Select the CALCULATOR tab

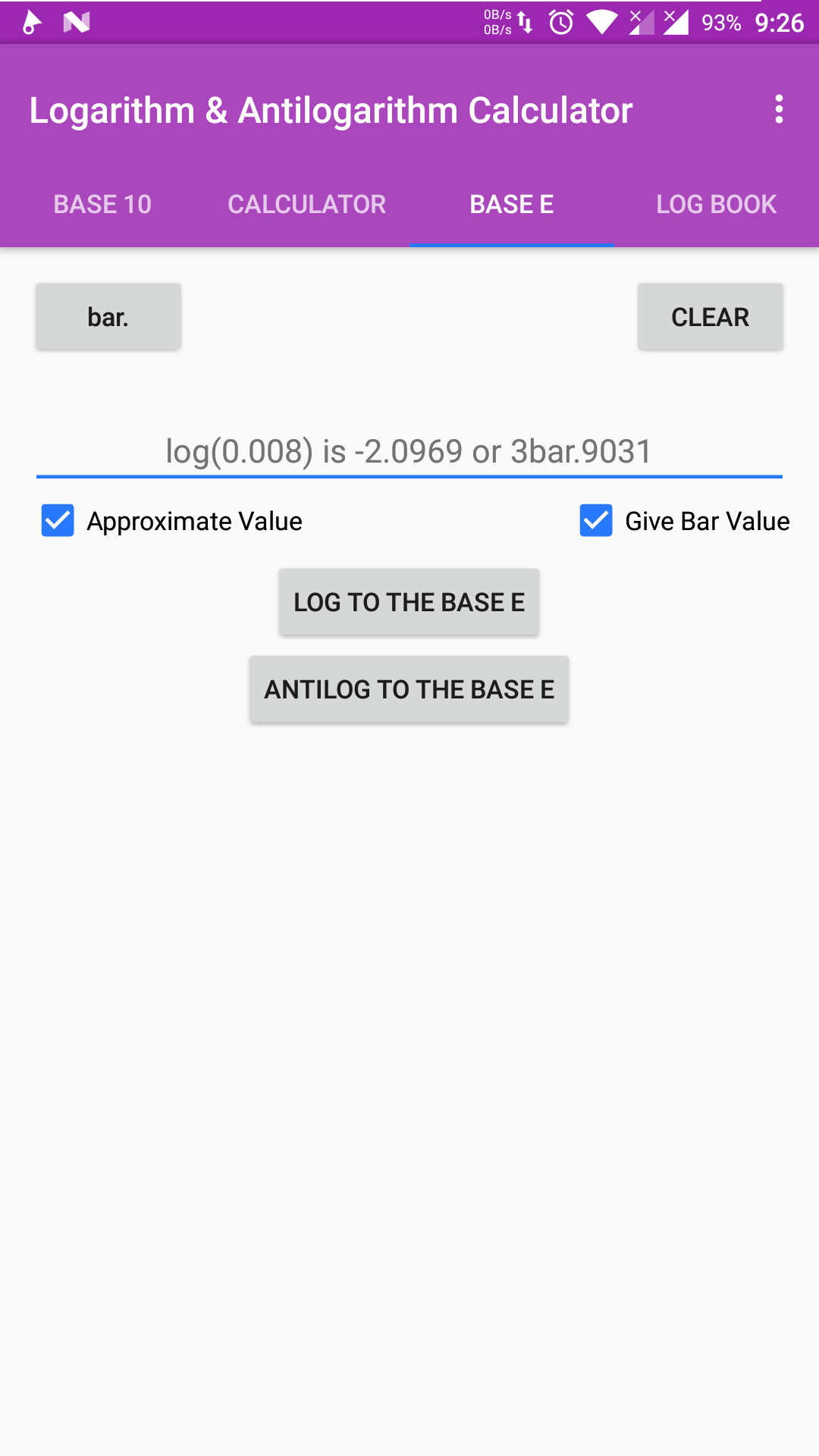pos(306,204)
